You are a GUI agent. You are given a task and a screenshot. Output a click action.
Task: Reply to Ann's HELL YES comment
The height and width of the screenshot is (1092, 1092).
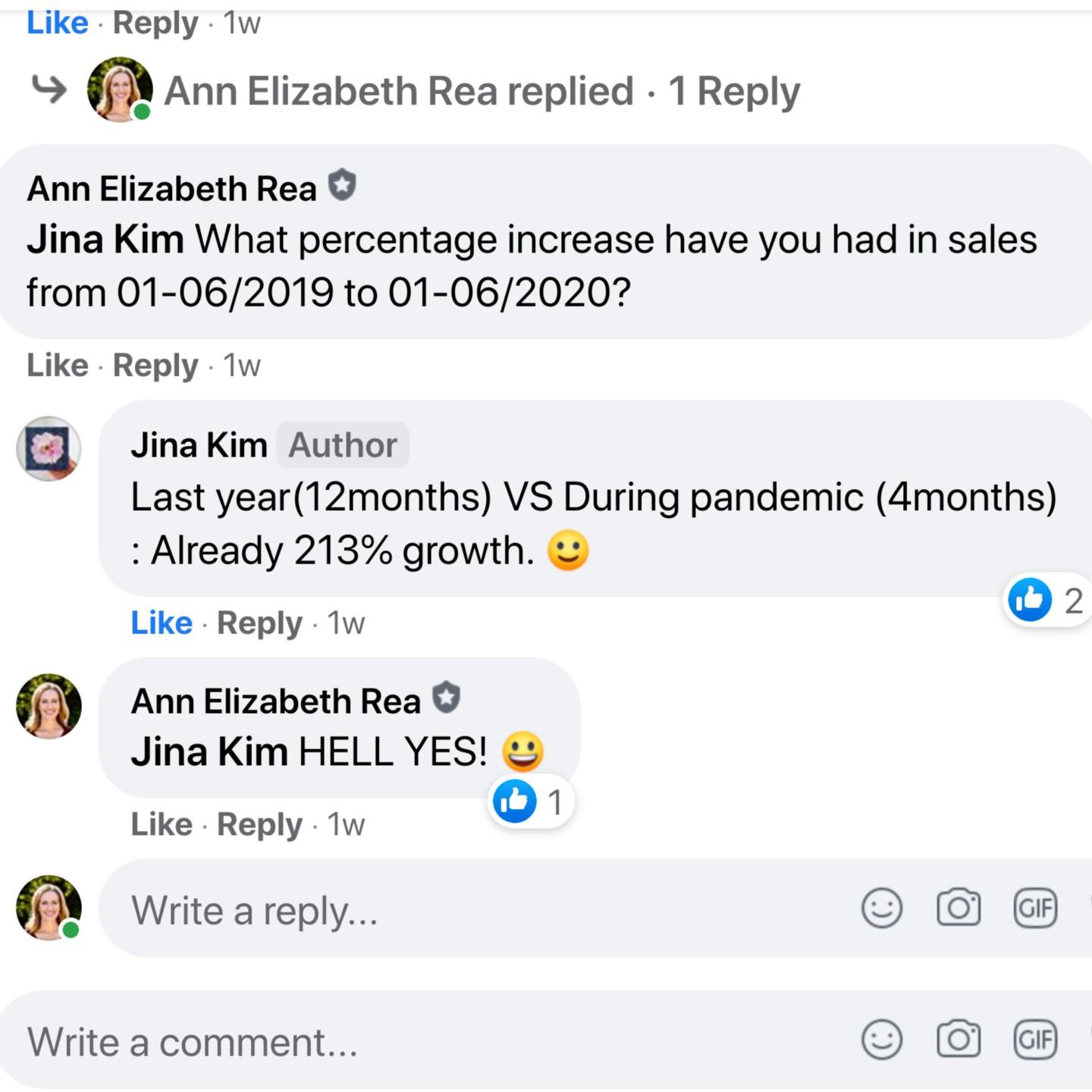pos(259,824)
